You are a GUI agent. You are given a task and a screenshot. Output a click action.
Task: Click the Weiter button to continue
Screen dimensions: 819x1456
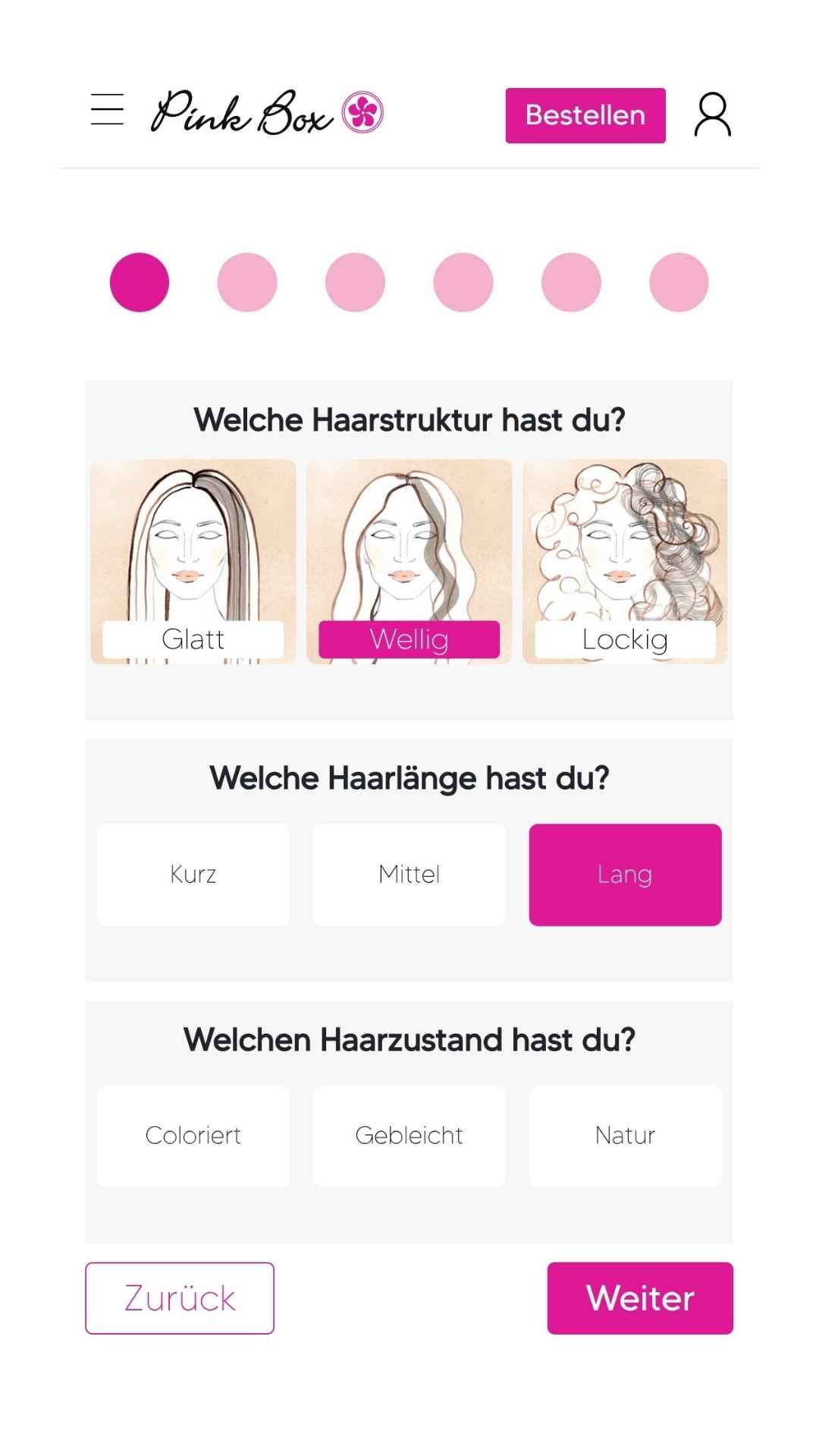640,1297
